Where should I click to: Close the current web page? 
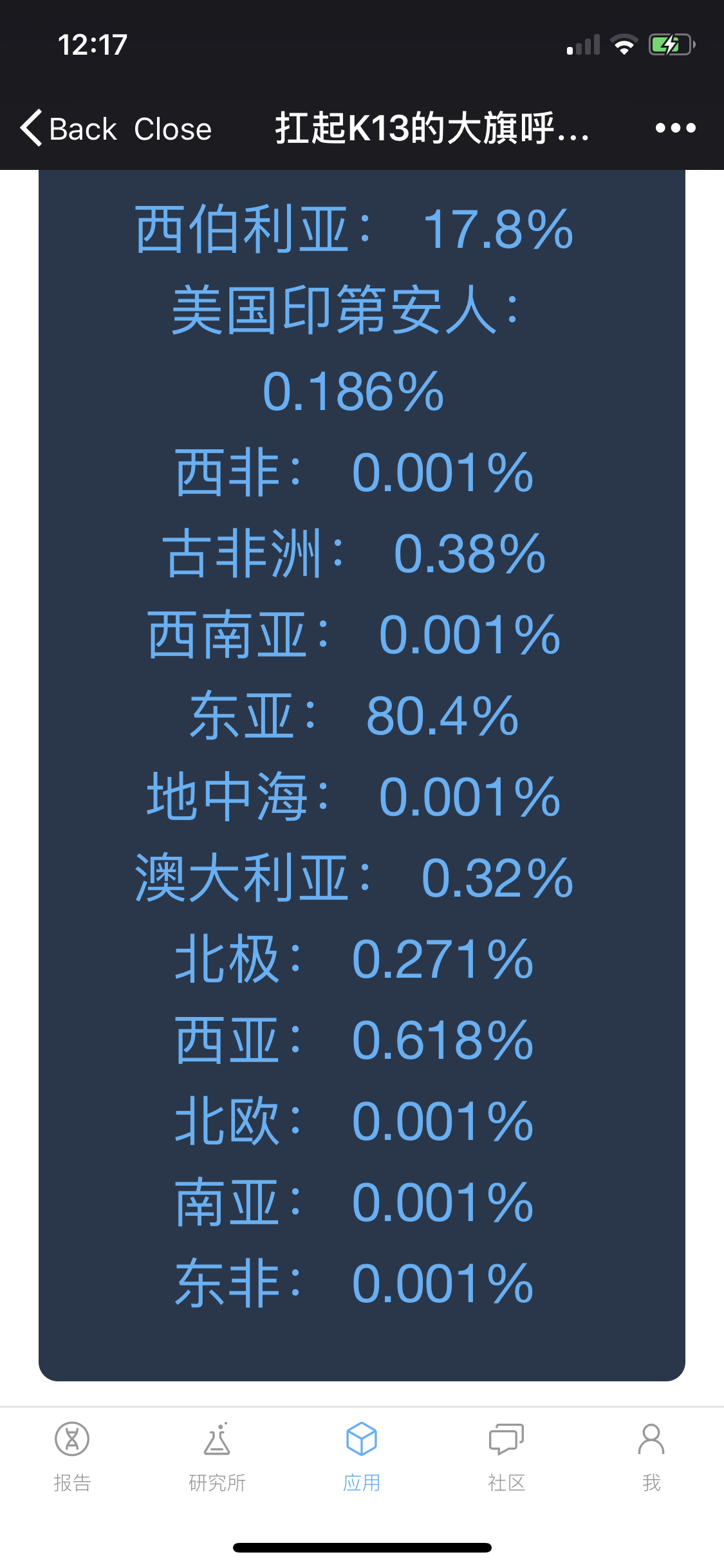[x=172, y=129]
